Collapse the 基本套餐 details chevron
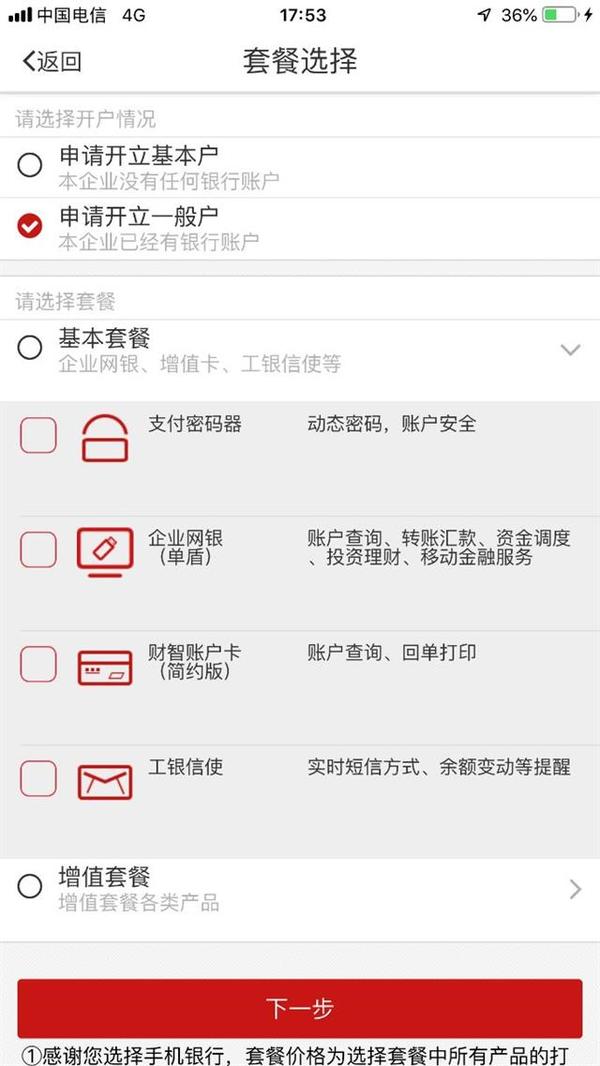Screen dimensions: 600x1066 570,350
